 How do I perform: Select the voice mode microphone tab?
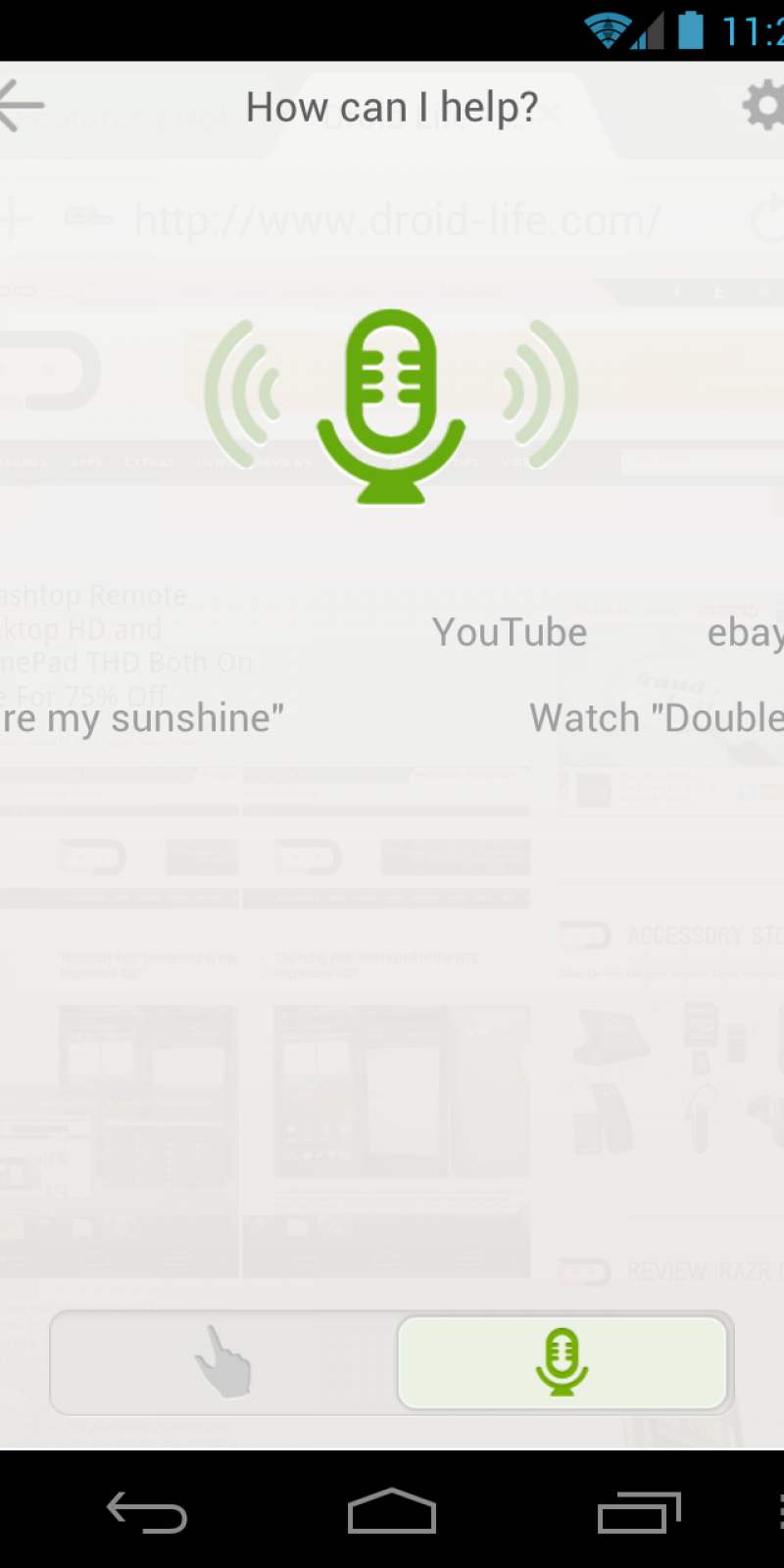pos(563,1362)
